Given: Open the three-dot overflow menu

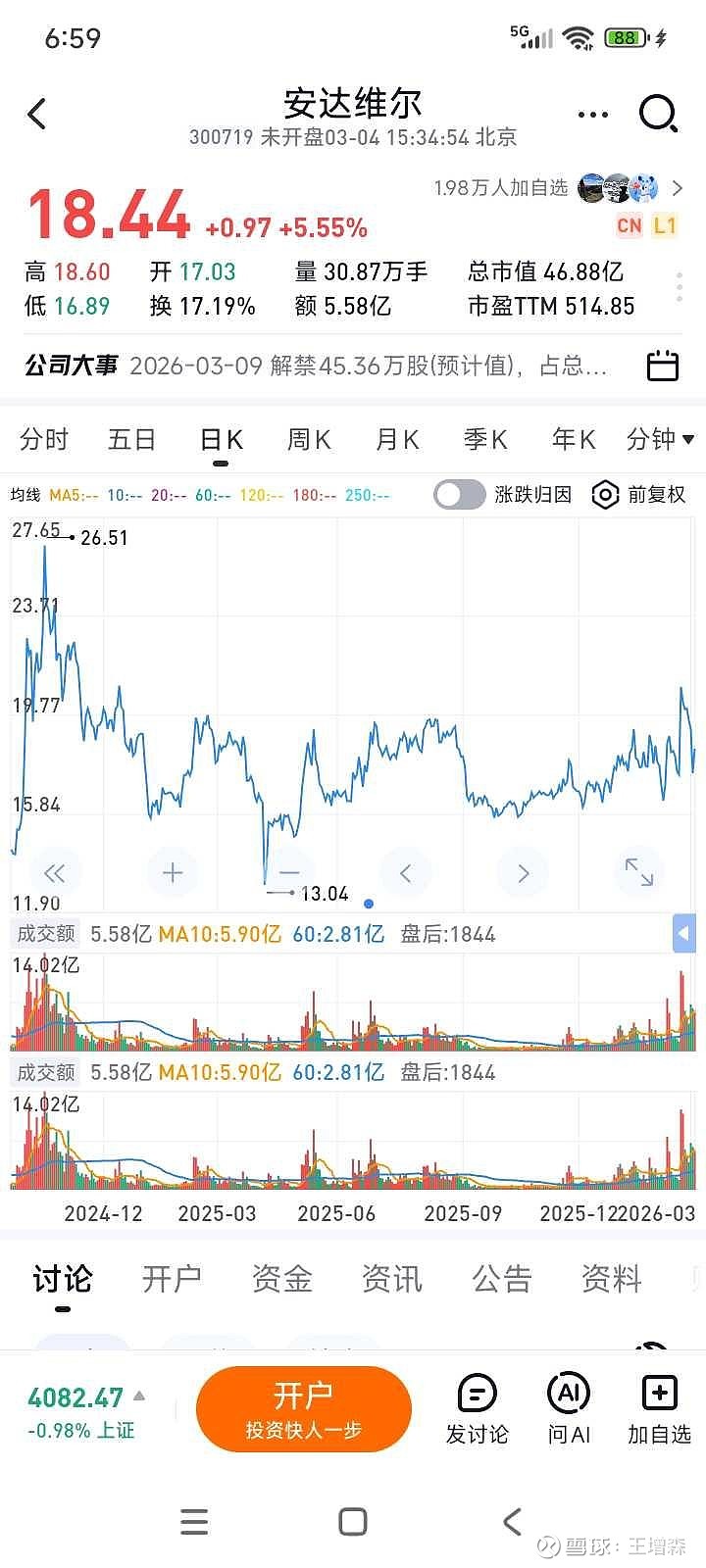Looking at the screenshot, I should point(592,115).
